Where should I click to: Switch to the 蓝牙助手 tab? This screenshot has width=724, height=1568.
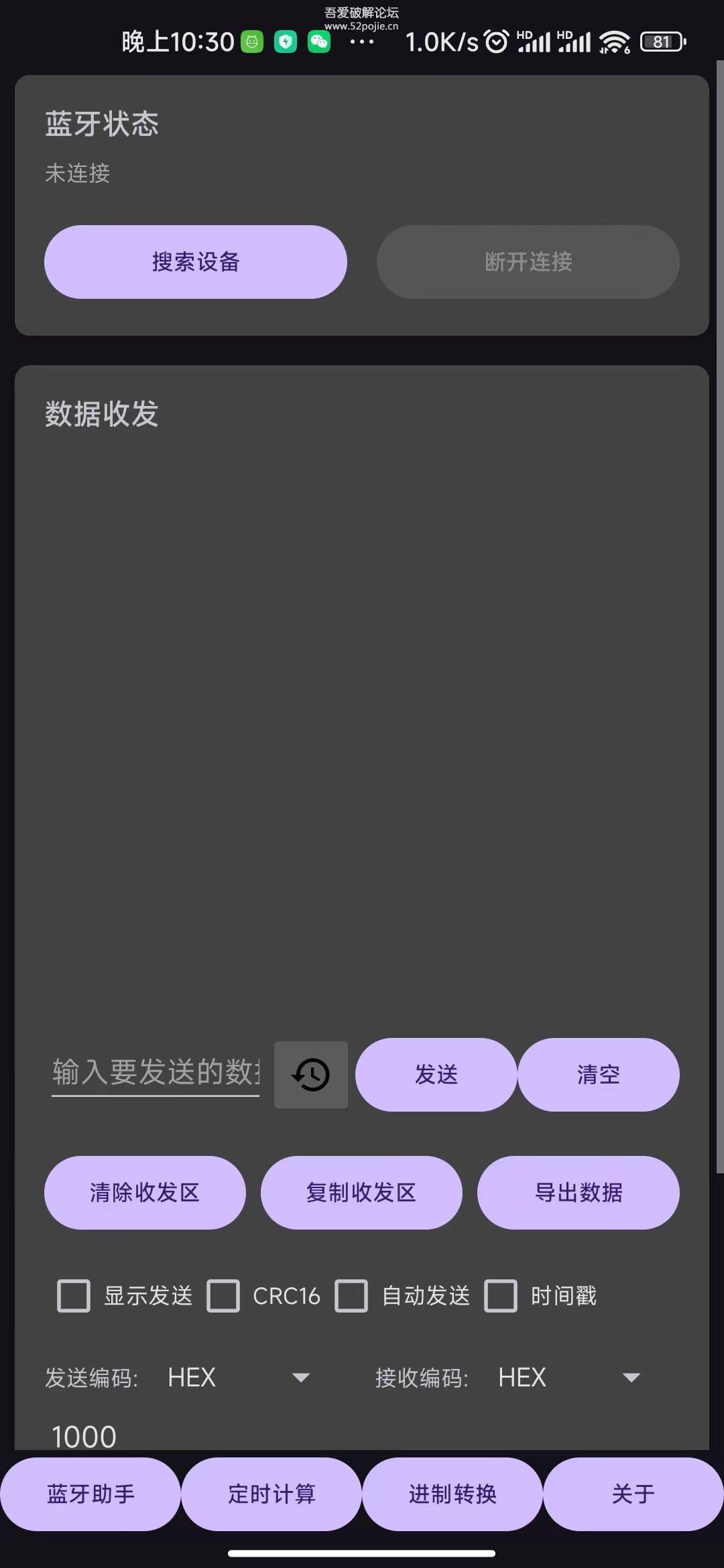90,1493
